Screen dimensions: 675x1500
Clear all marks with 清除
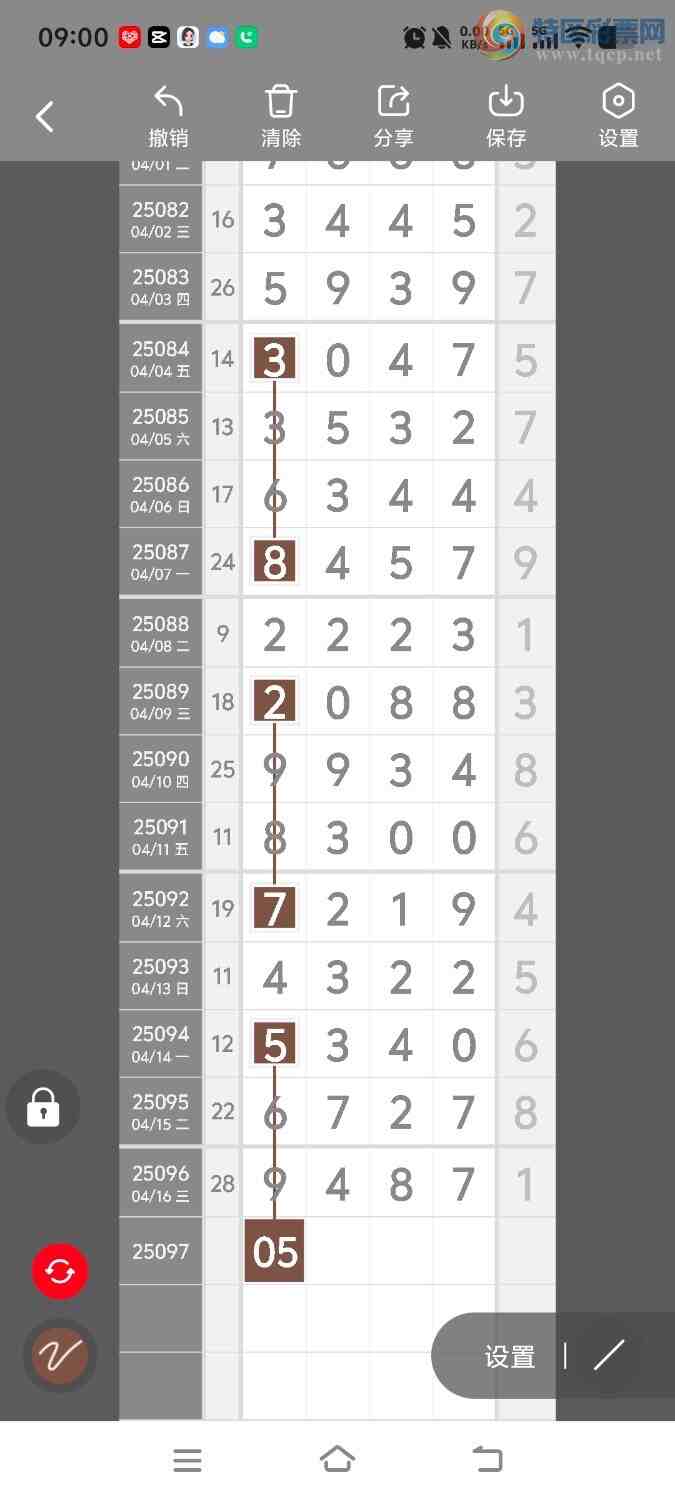[x=281, y=117]
